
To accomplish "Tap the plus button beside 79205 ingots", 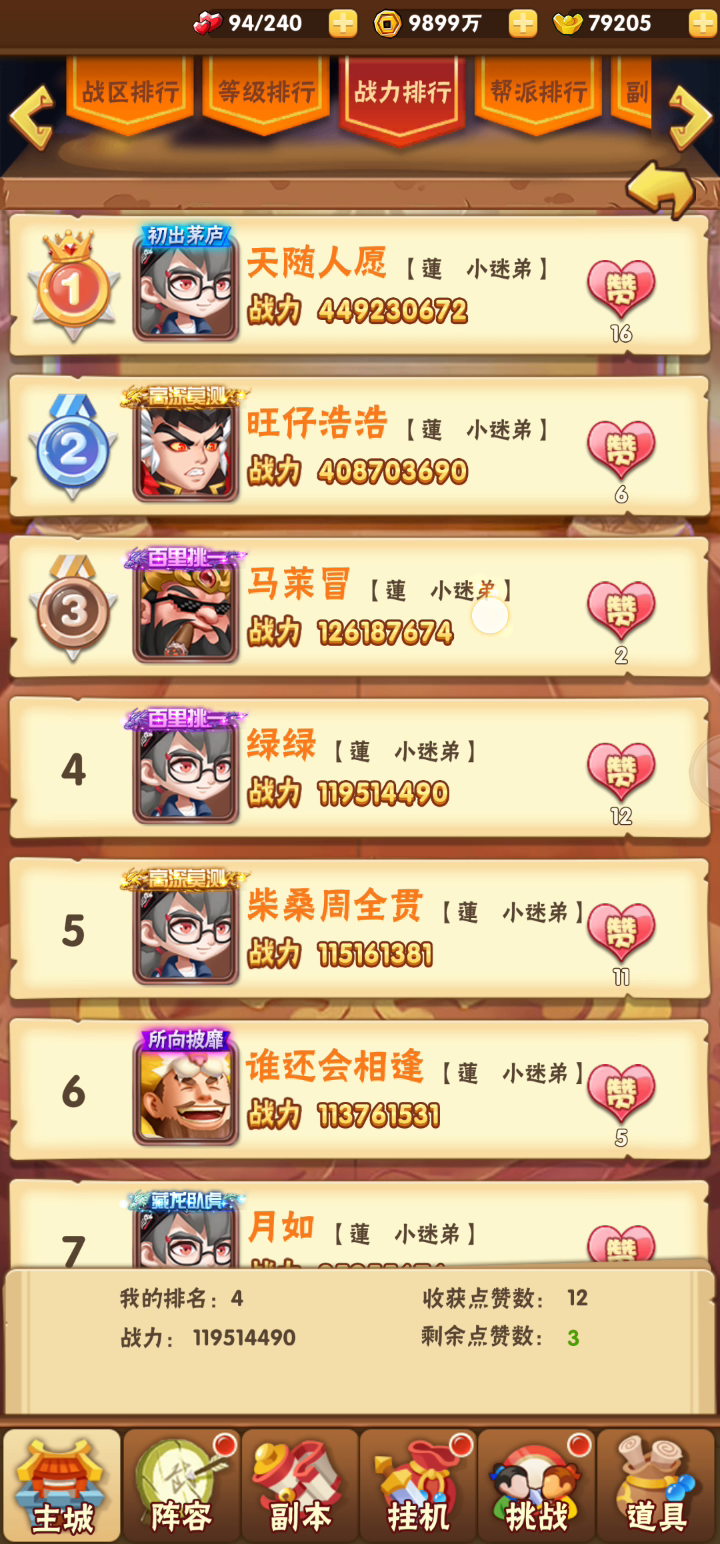I will [x=702, y=23].
